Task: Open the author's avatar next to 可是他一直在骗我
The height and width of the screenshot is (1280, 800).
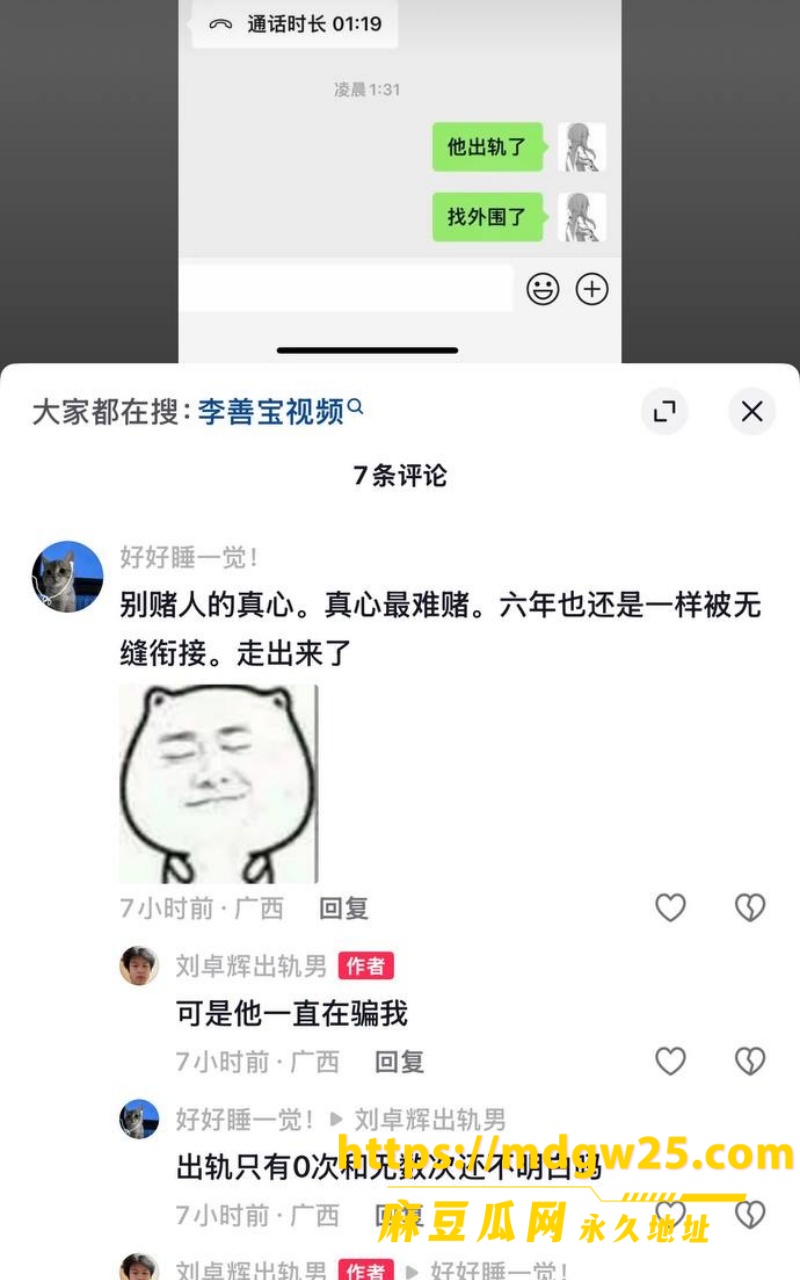Action: tap(139, 966)
